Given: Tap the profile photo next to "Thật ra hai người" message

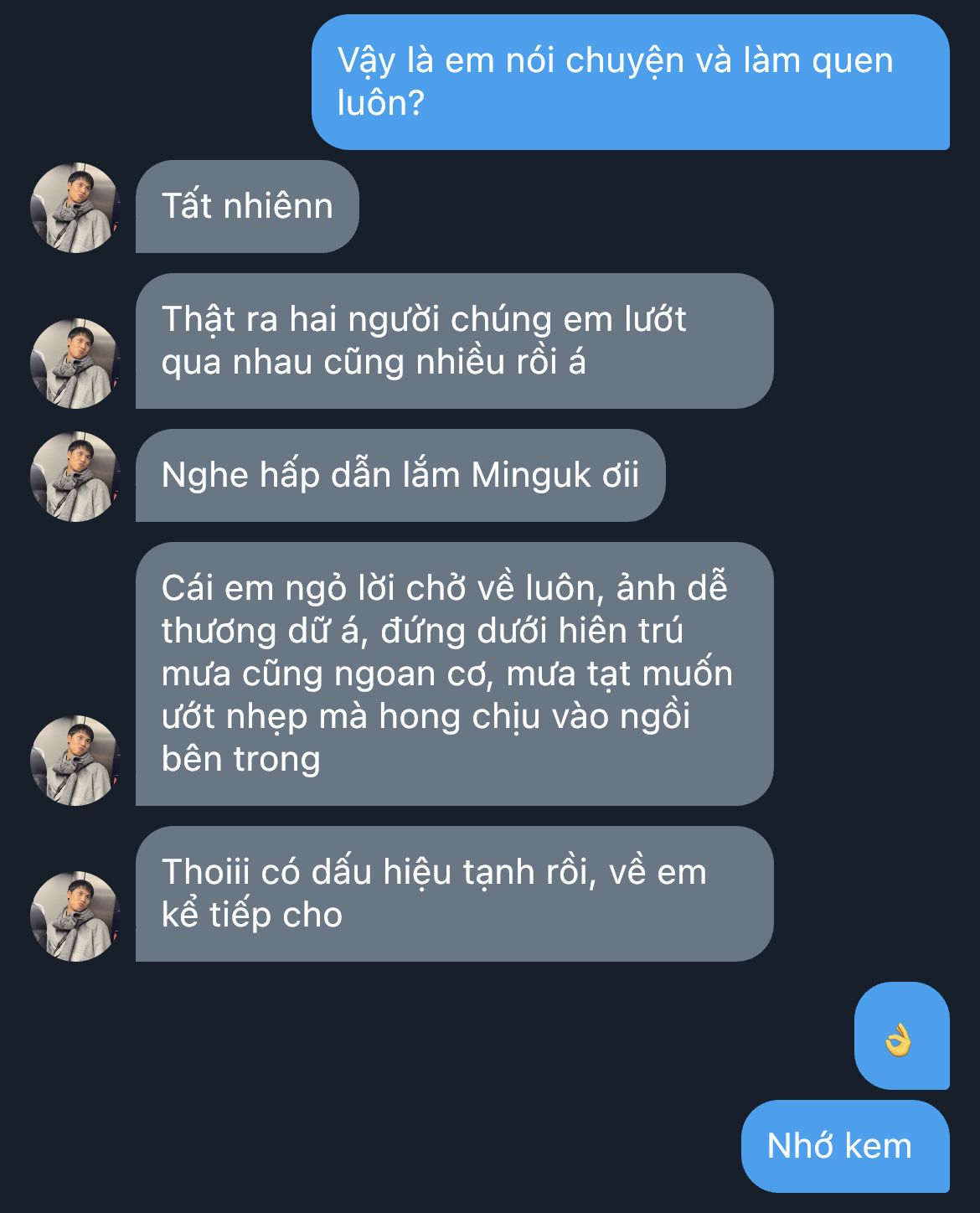Looking at the screenshot, I should point(75,364).
